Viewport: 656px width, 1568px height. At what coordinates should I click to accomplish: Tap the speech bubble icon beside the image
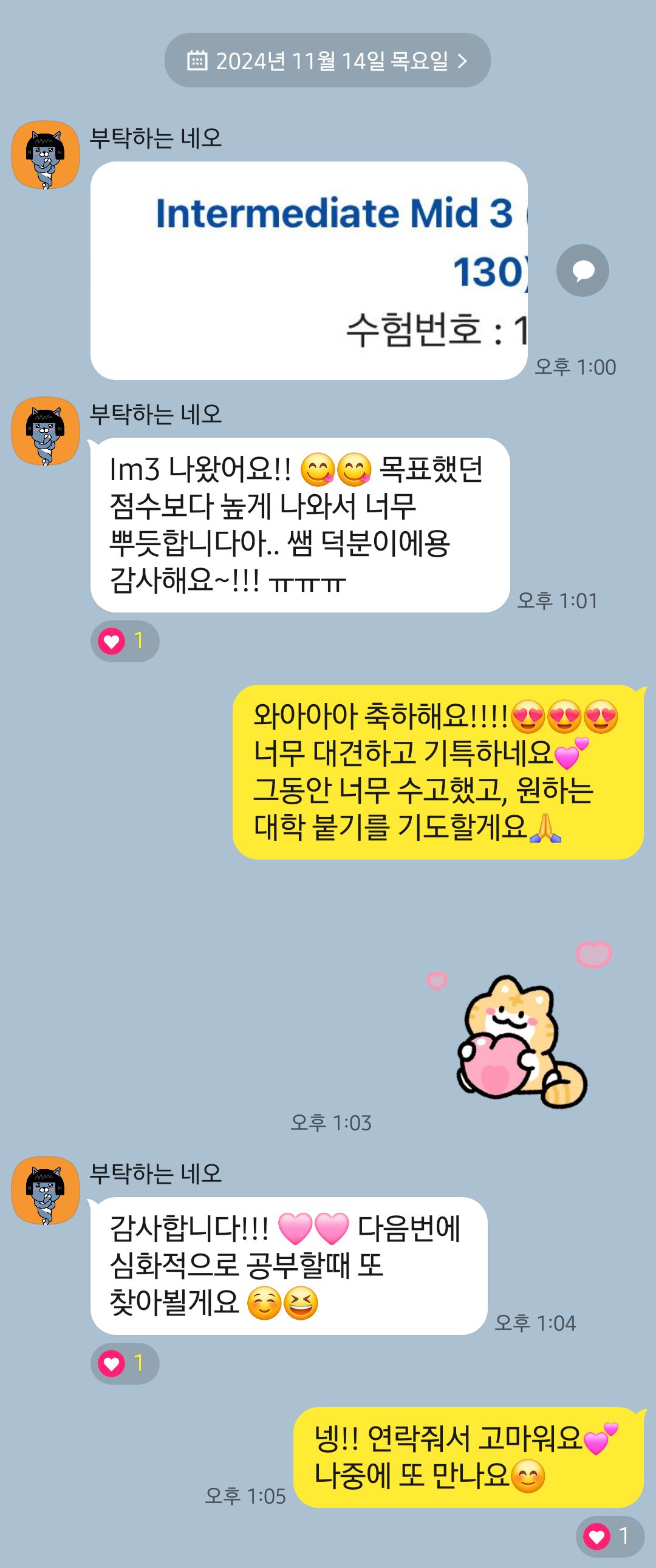pos(583,270)
